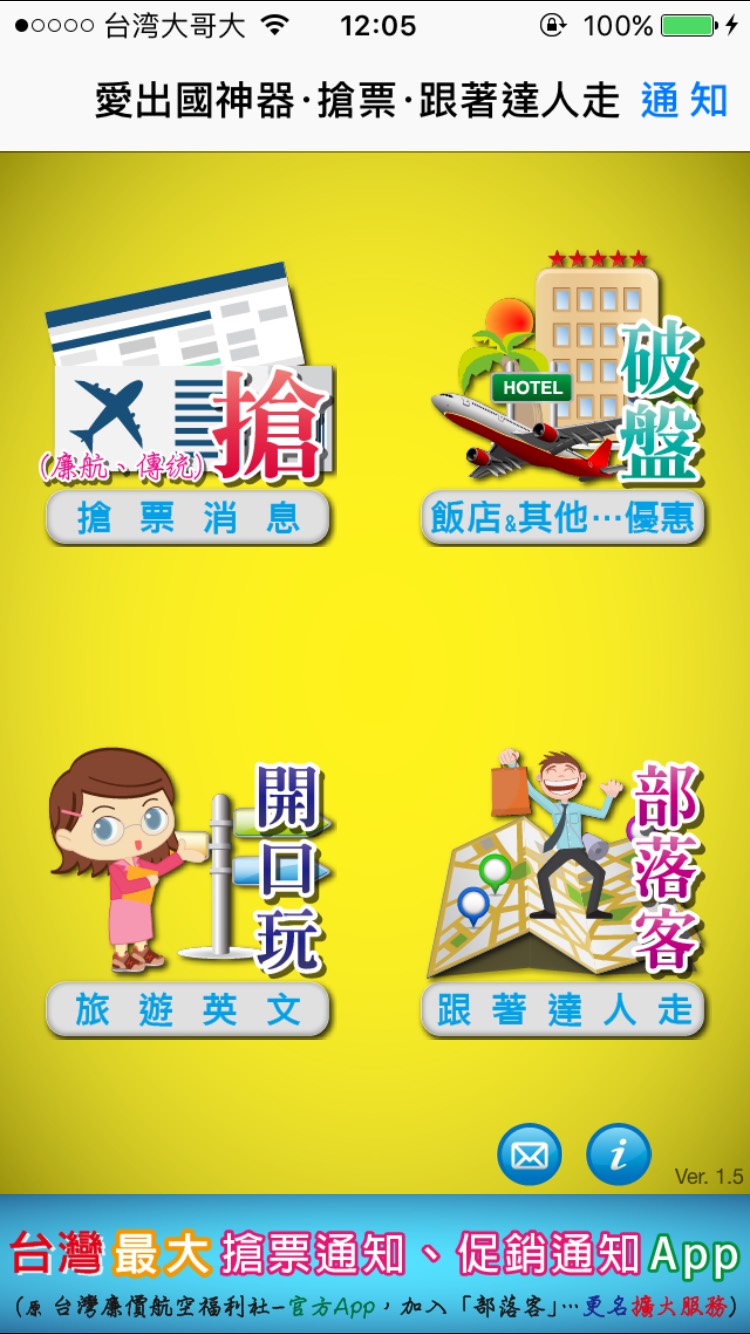Open the info icon

(618, 1155)
